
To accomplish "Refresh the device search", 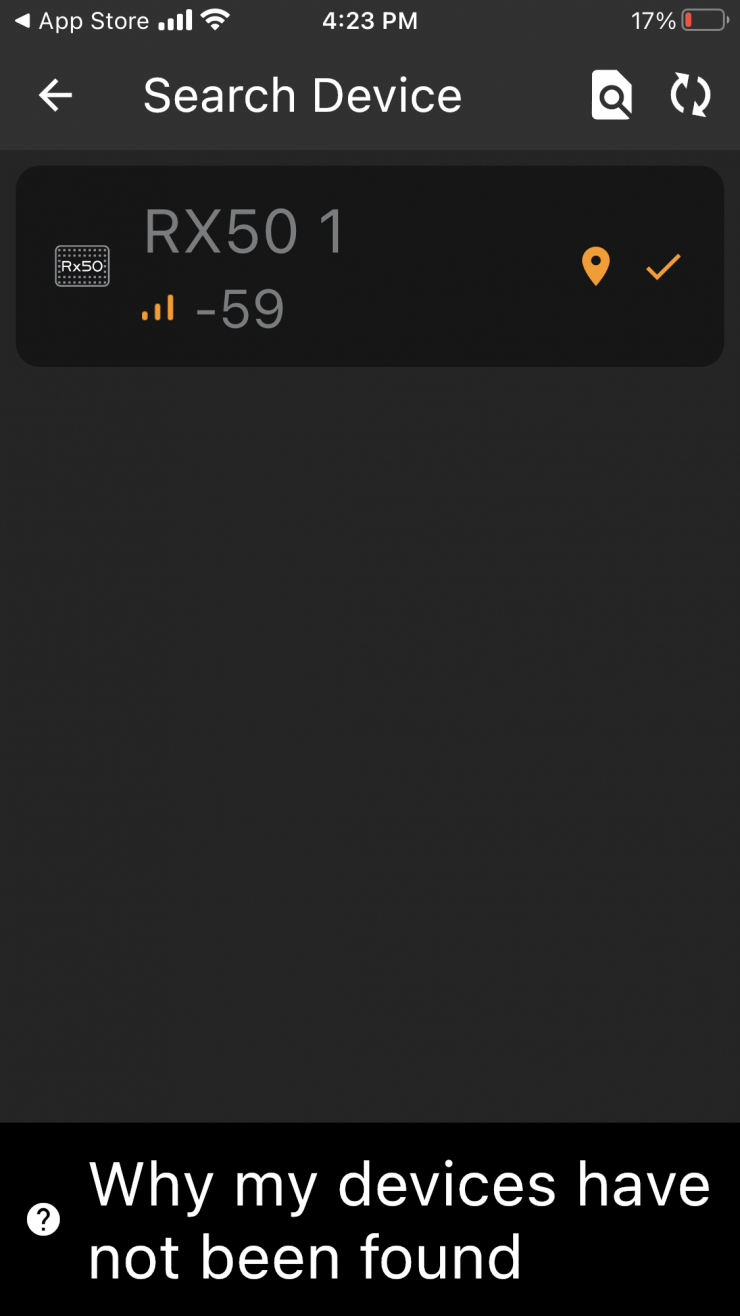I will coord(690,96).
